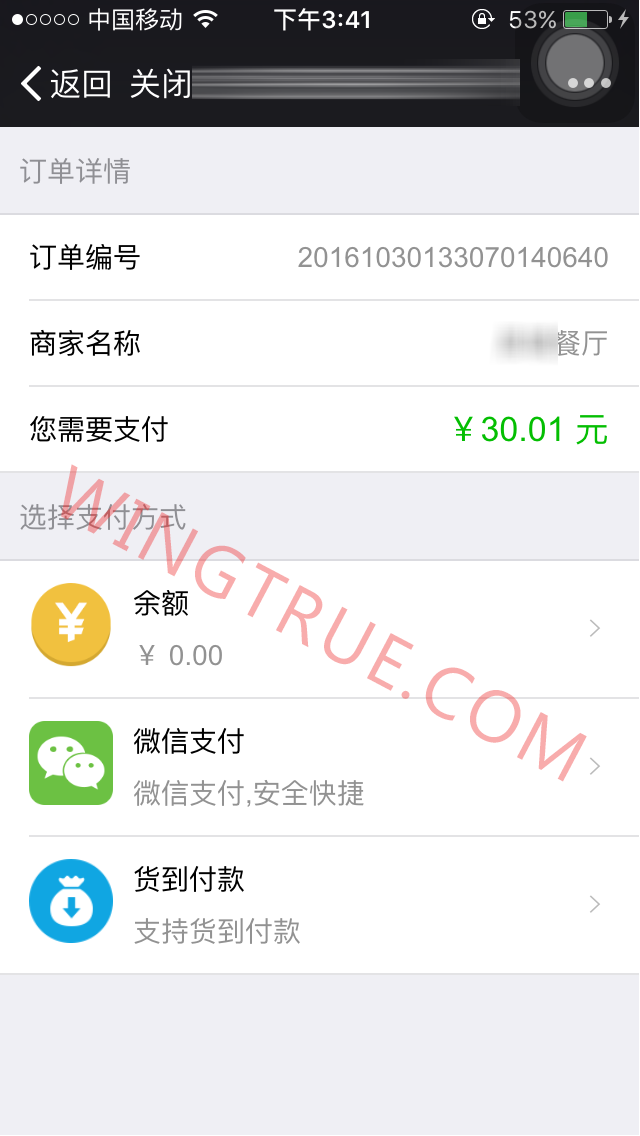Close the page with 关闭
This screenshot has height=1136, width=640.
click(160, 84)
